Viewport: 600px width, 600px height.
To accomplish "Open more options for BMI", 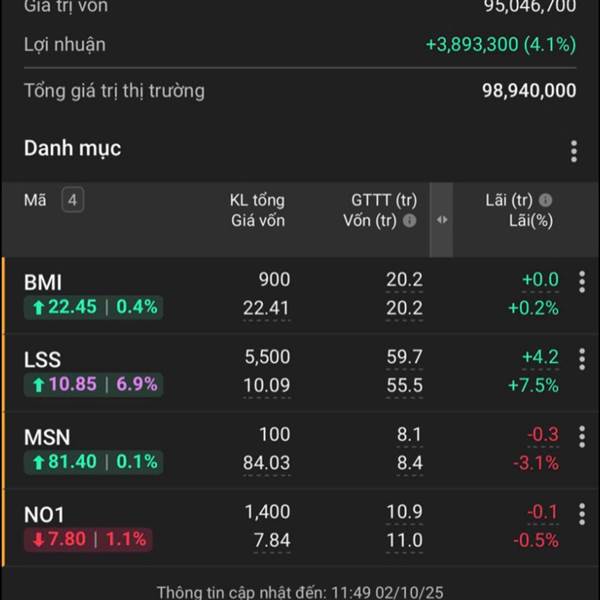I will coord(582,282).
